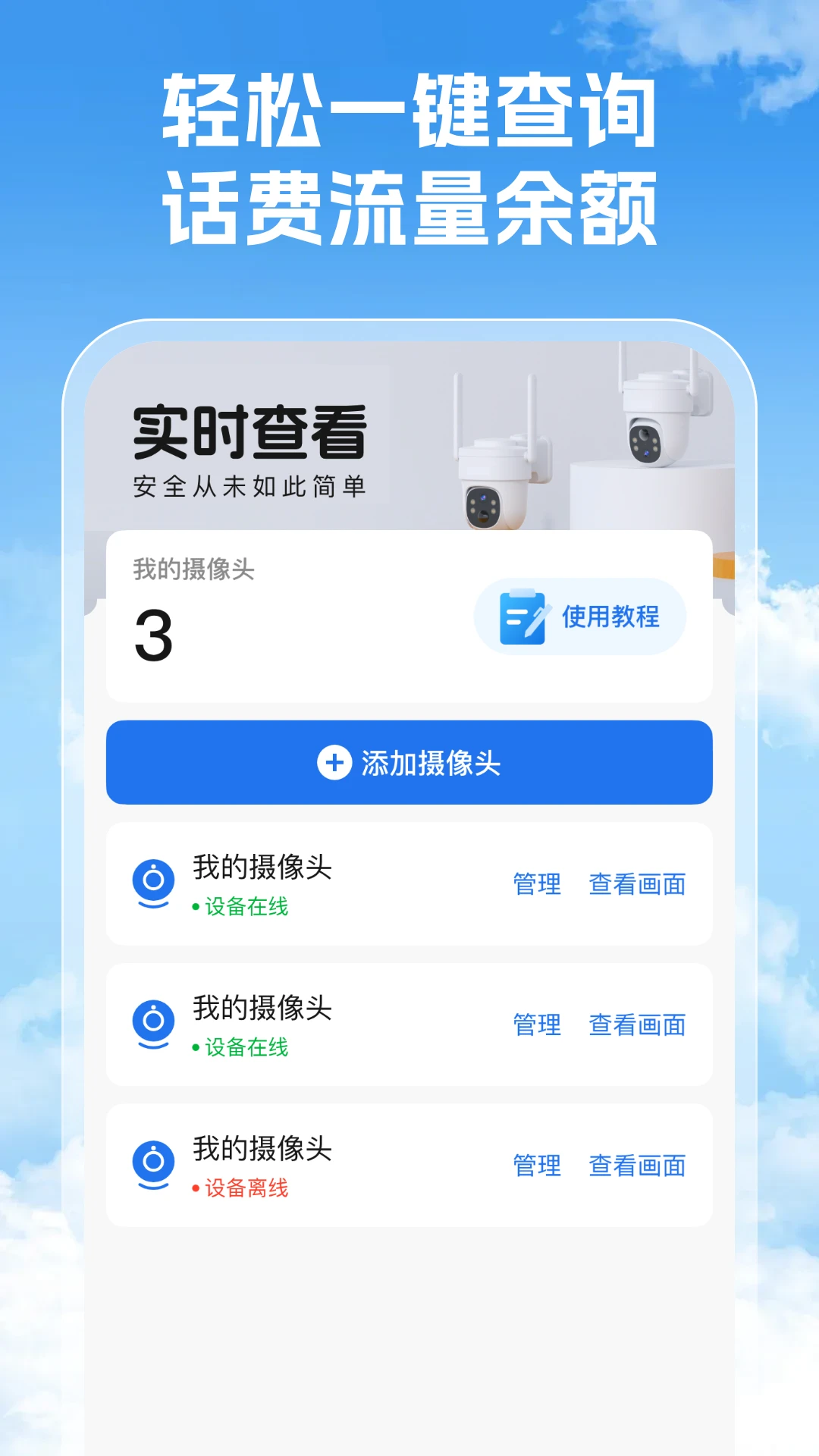This screenshot has width=819, height=1456.
Task: Click the camera icon of the offline camera
Action: click(155, 1164)
